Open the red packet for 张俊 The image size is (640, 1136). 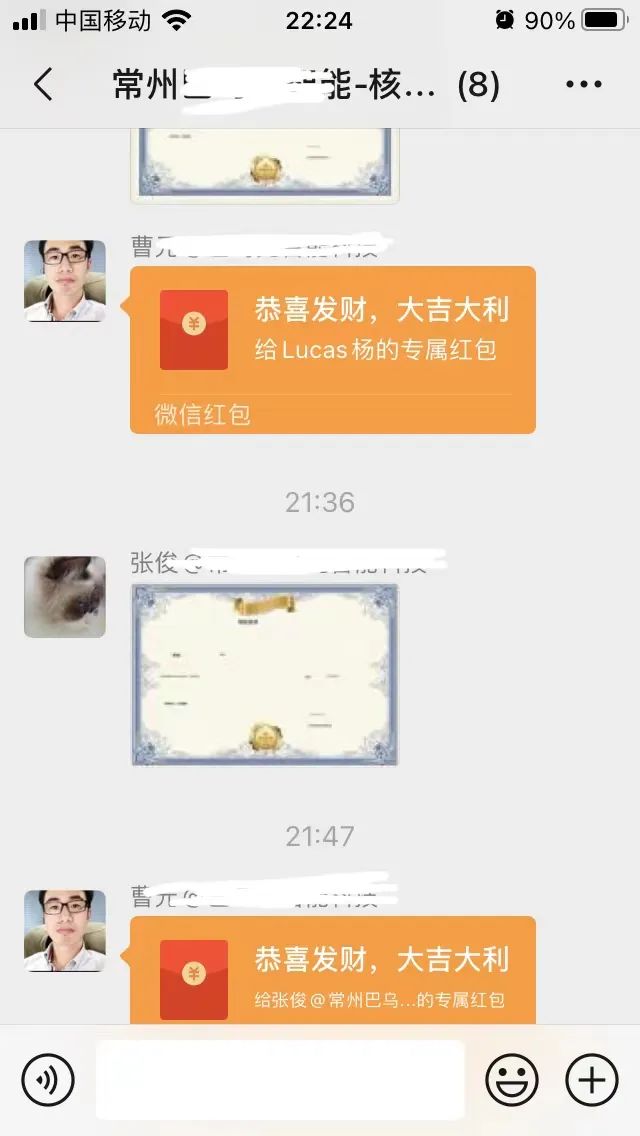(332, 972)
